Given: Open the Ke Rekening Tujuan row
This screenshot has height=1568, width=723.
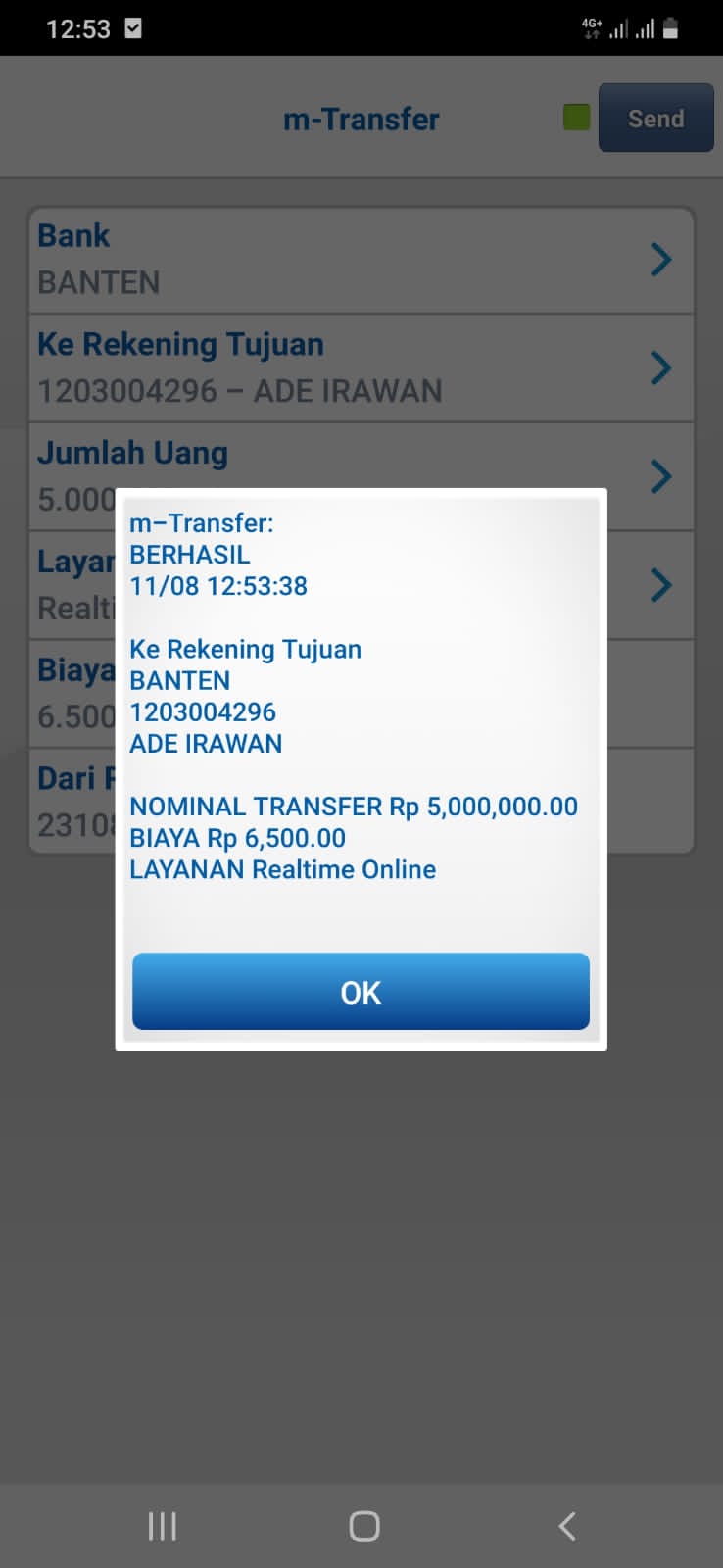Looking at the screenshot, I should pyautogui.click(x=361, y=367).
